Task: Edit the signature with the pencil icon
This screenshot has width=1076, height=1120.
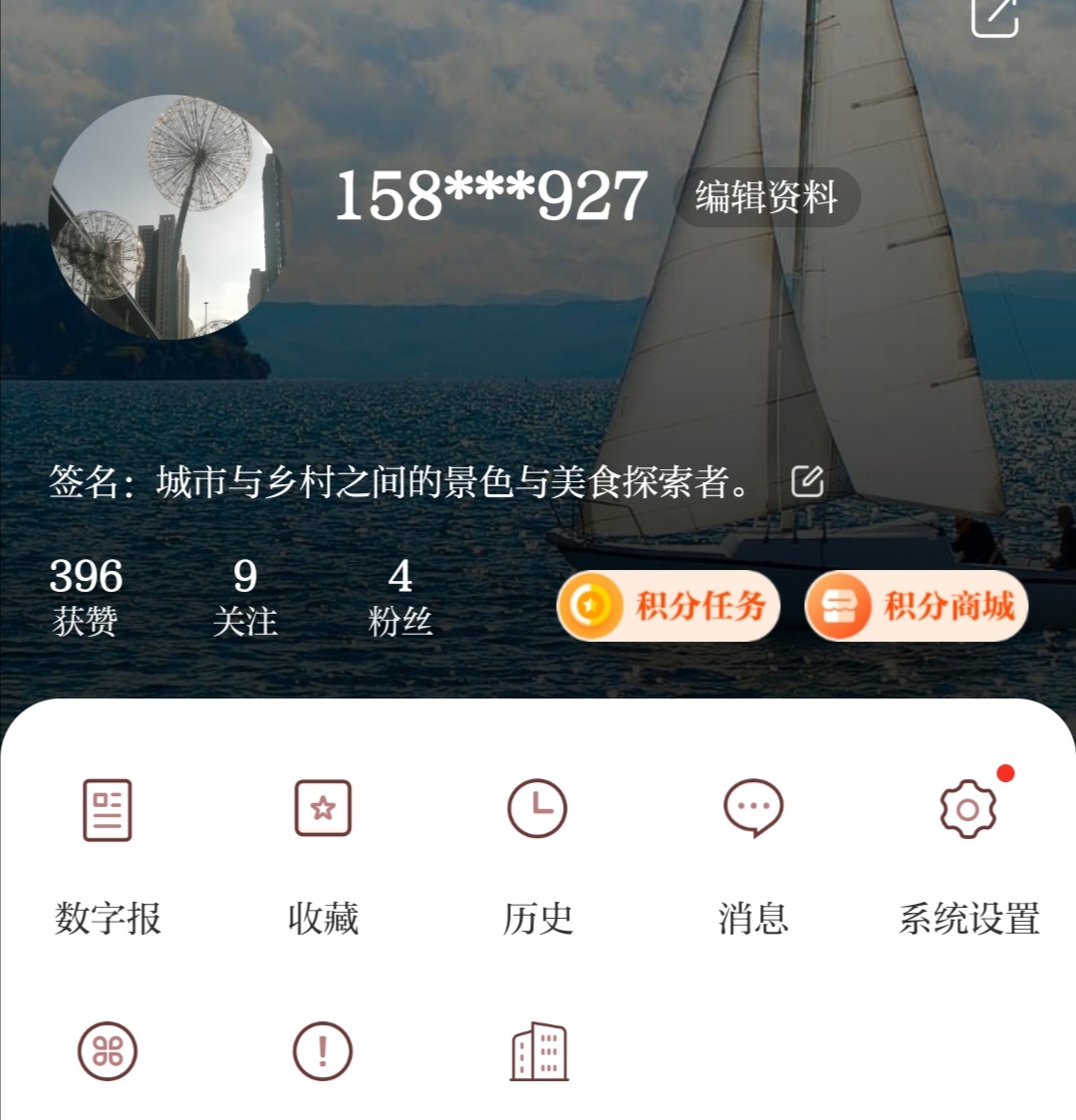Action: [807, 481]
